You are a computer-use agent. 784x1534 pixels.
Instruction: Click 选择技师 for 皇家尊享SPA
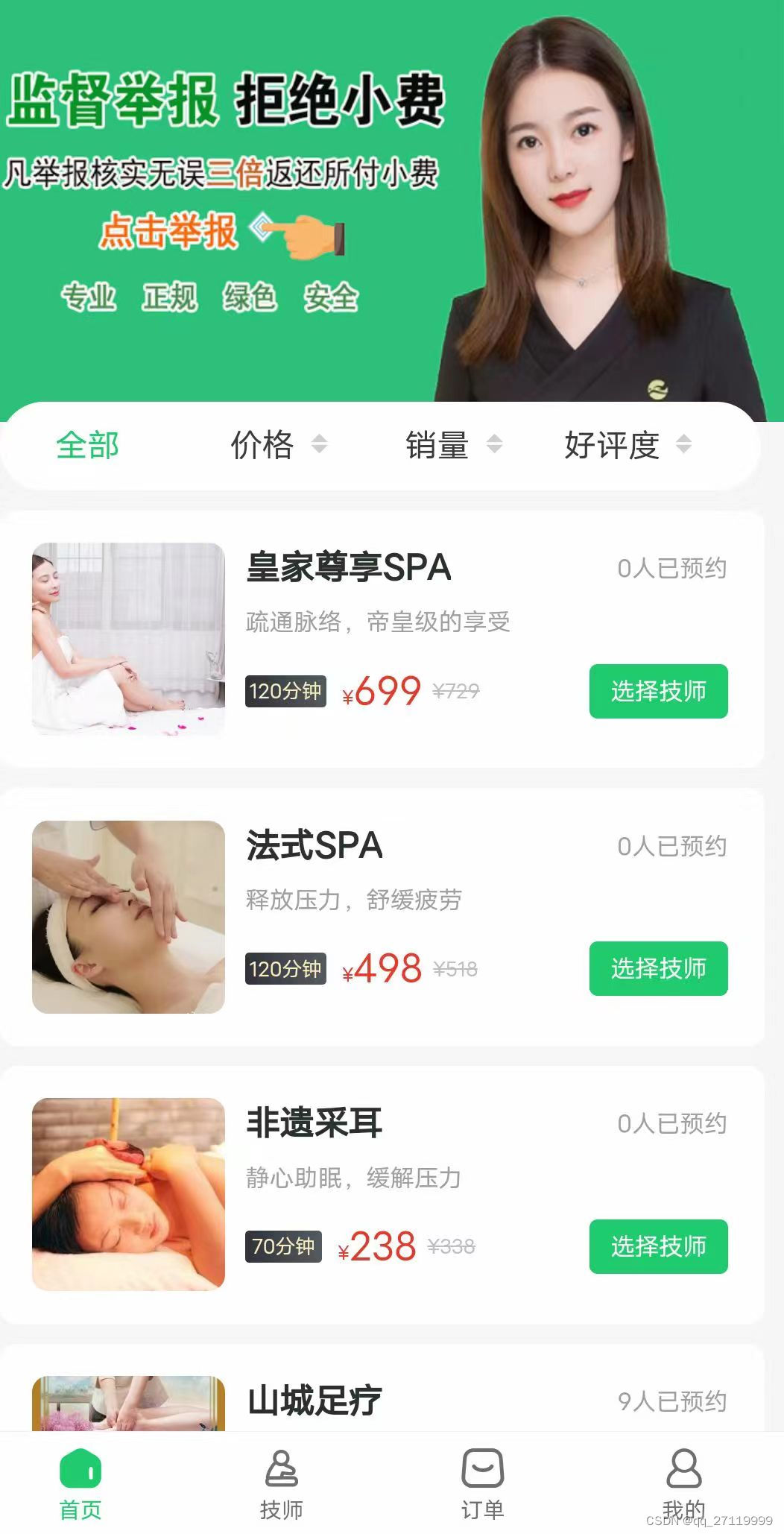pyautogui.click(x=658, y=692)
